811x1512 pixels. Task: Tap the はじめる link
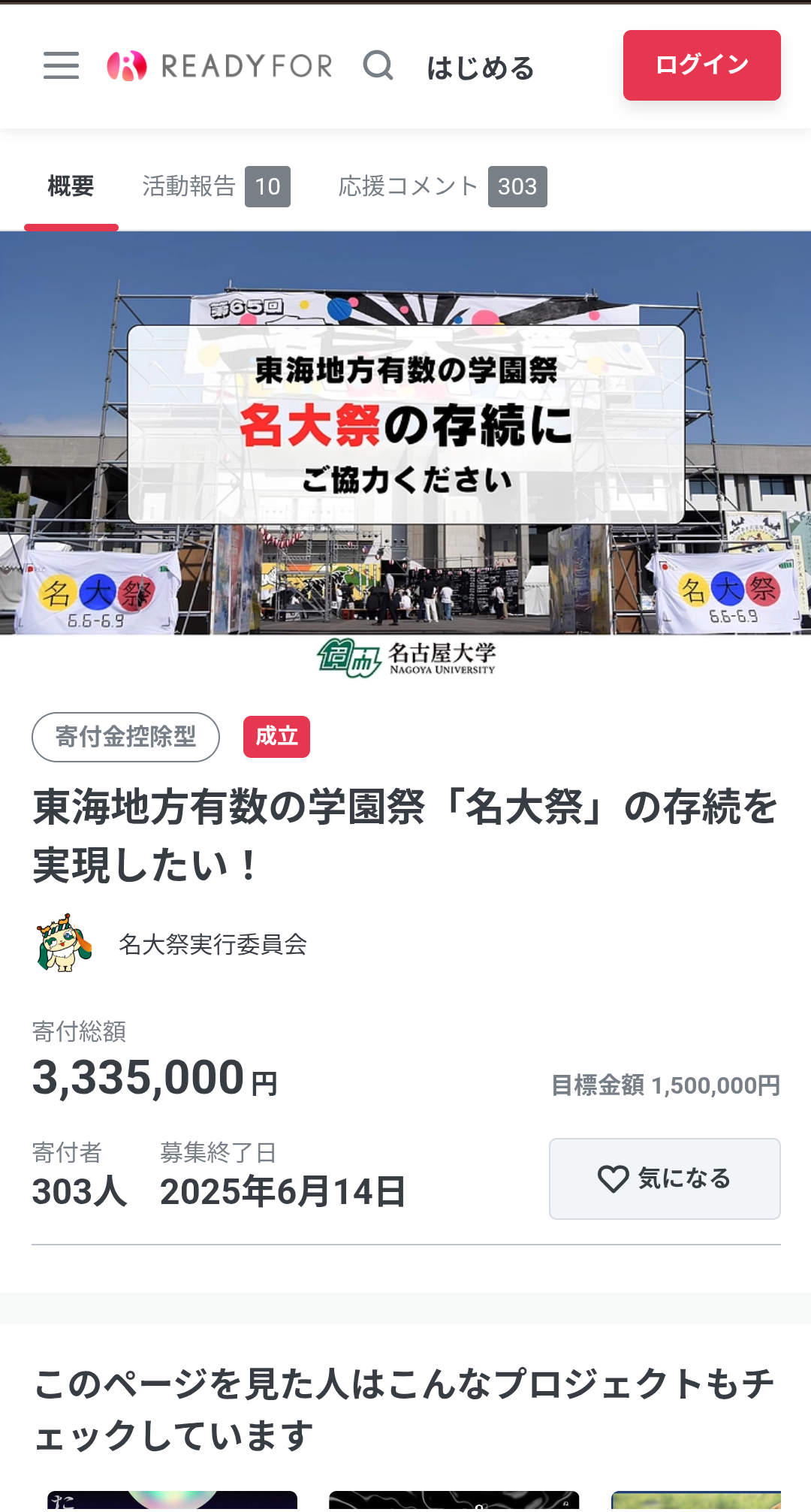(480, 68)
